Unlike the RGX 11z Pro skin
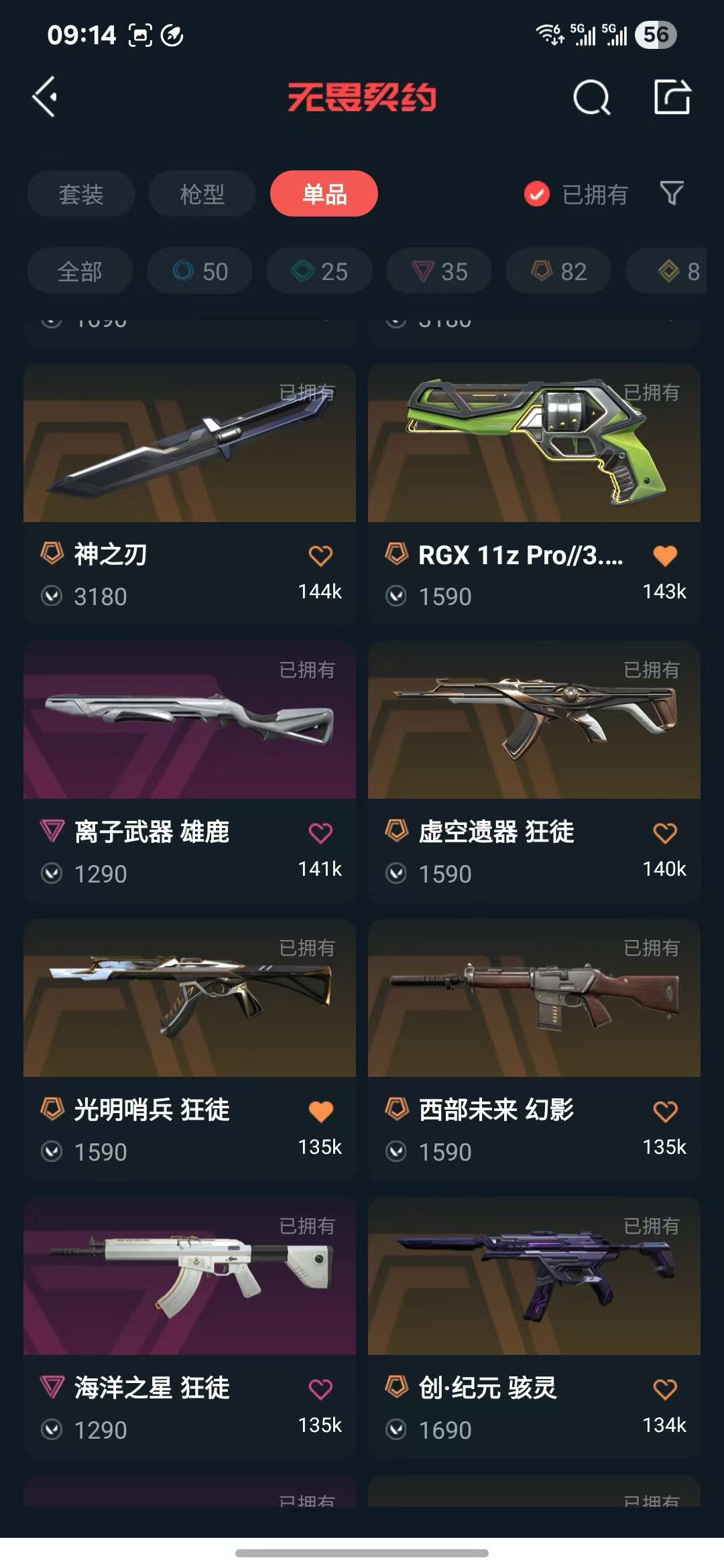 [665, 556]
